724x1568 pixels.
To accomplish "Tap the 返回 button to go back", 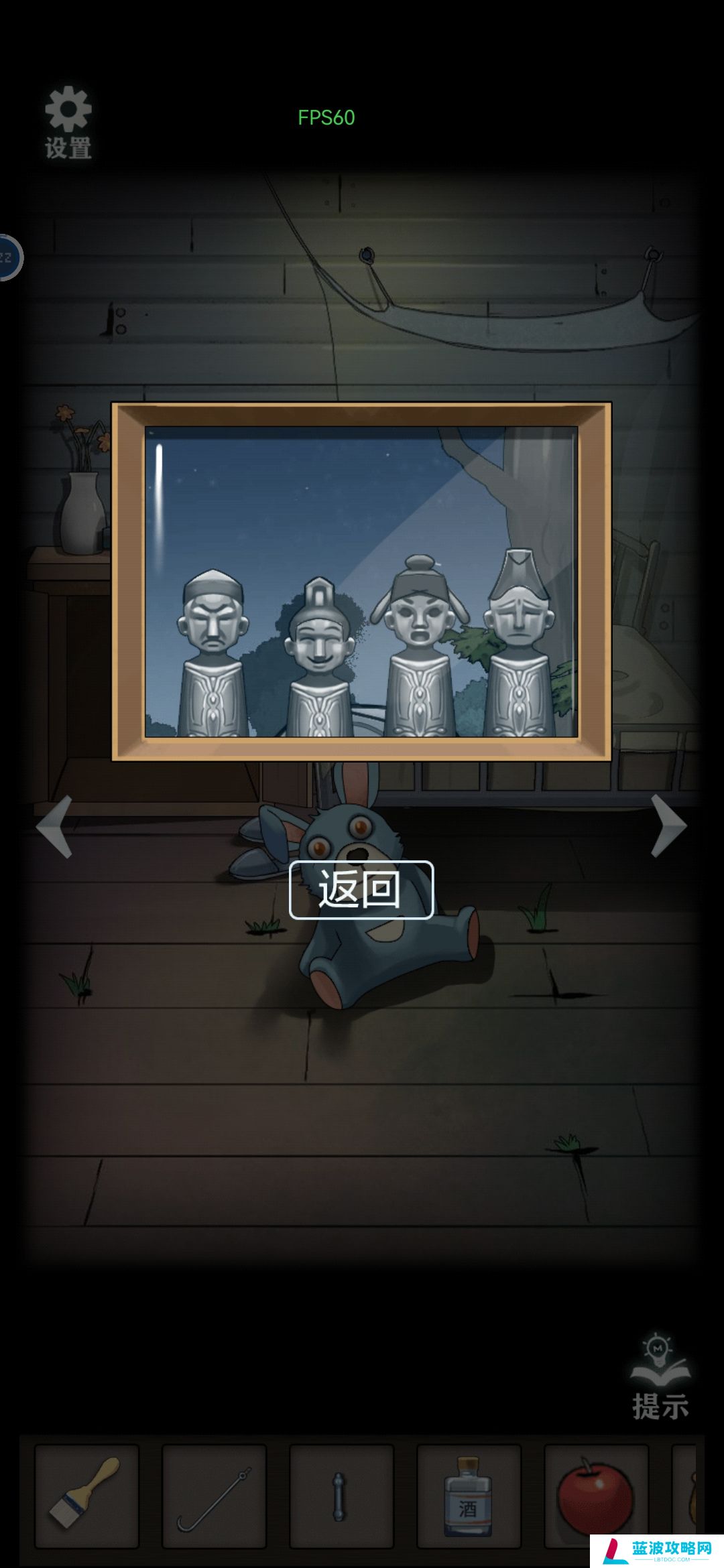I will pyautogui.click(x=361, y=889).
